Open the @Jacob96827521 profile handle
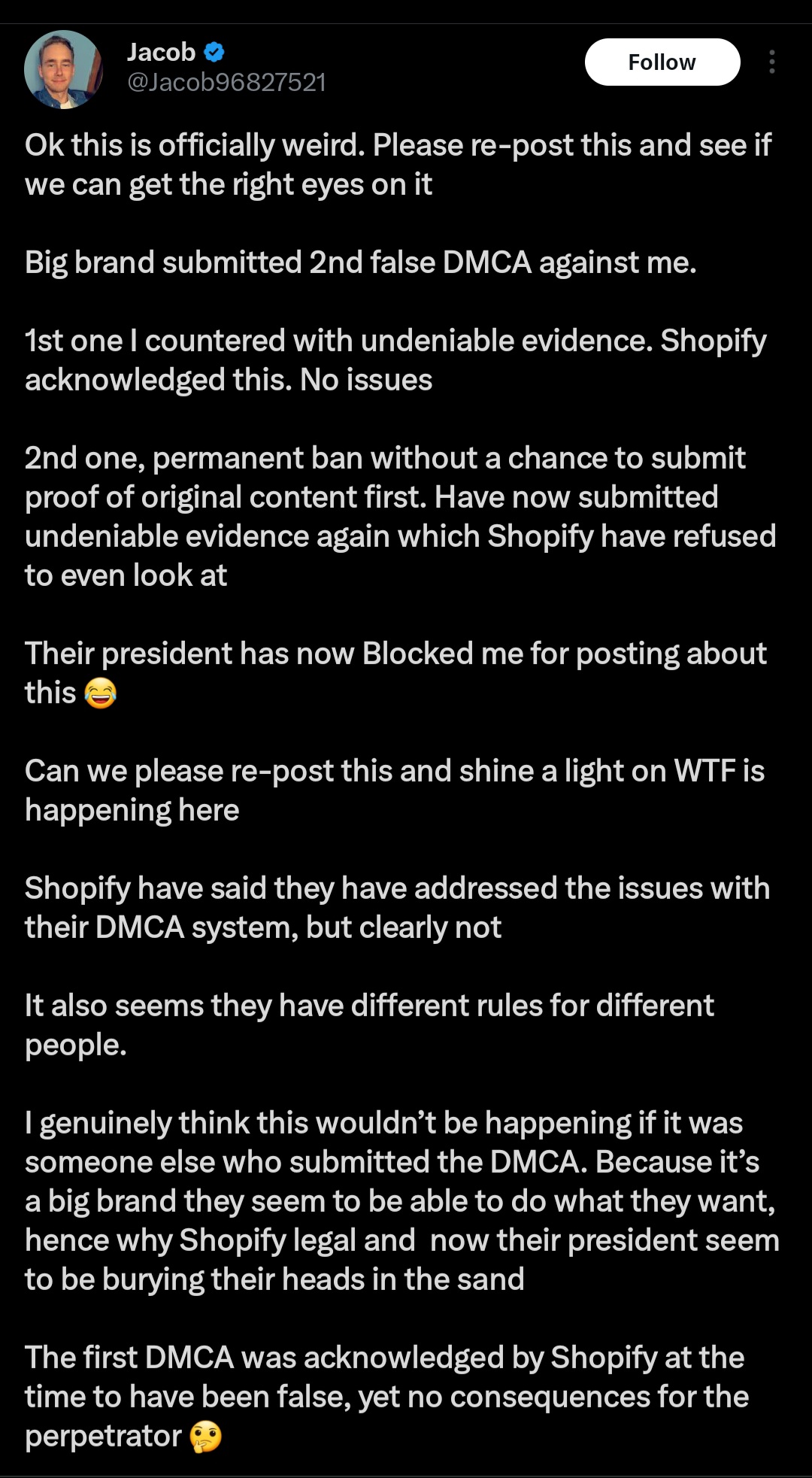Viewport: 812px width, 1478px height. (226, 82)
